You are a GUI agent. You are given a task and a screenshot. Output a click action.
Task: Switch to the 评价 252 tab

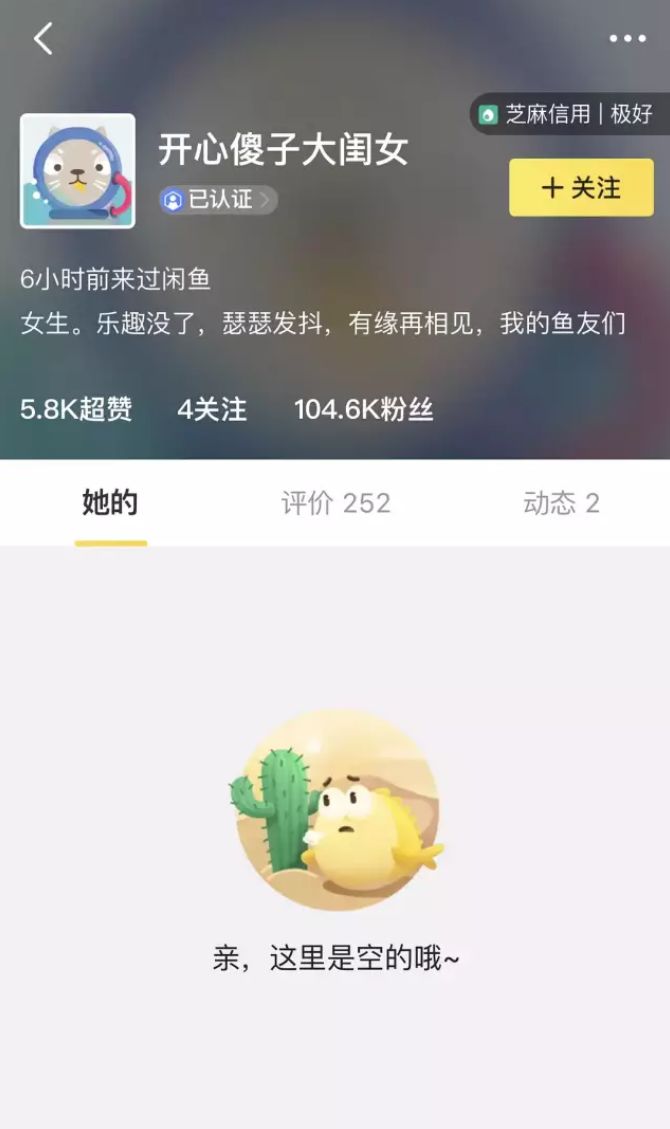[x=336, y=503]
